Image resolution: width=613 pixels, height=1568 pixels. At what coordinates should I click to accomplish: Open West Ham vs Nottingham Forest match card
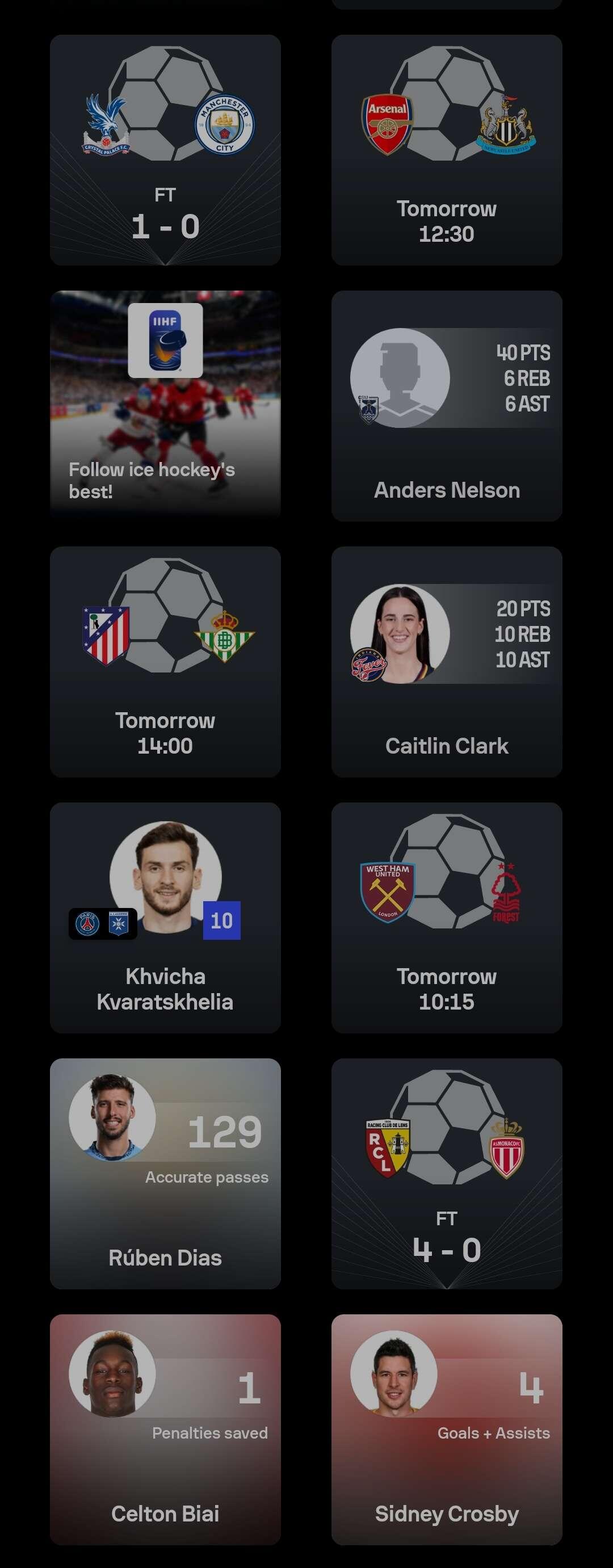(x=446, y=917)
